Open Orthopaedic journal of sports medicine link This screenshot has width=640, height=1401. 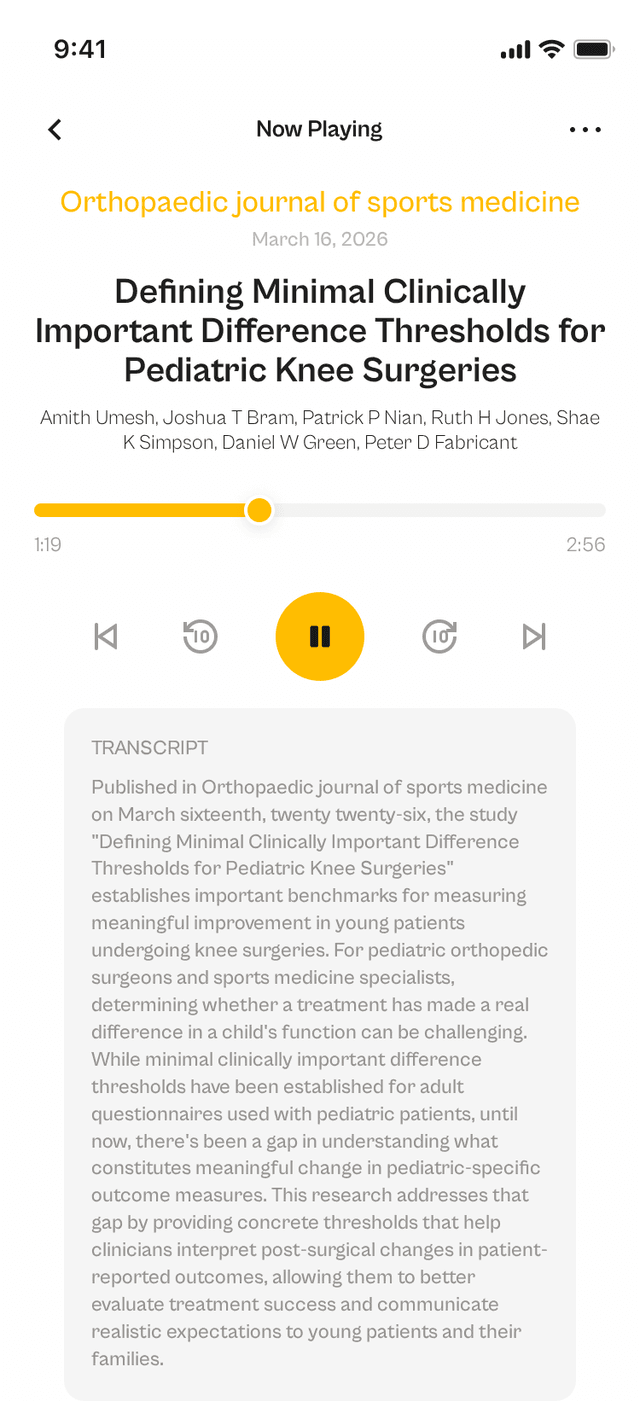(320, 202)
